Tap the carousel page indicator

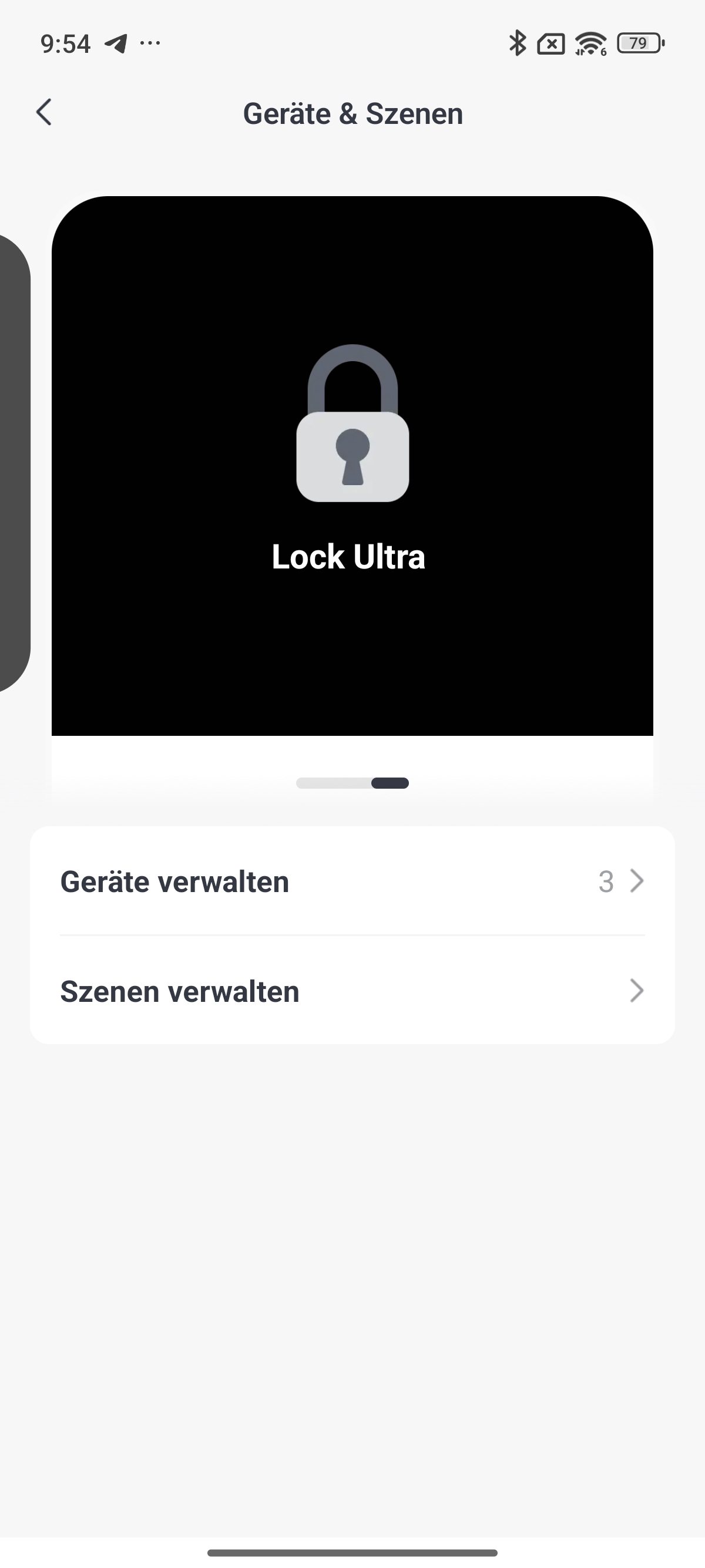pyautogui.click(x=352, y=783)
